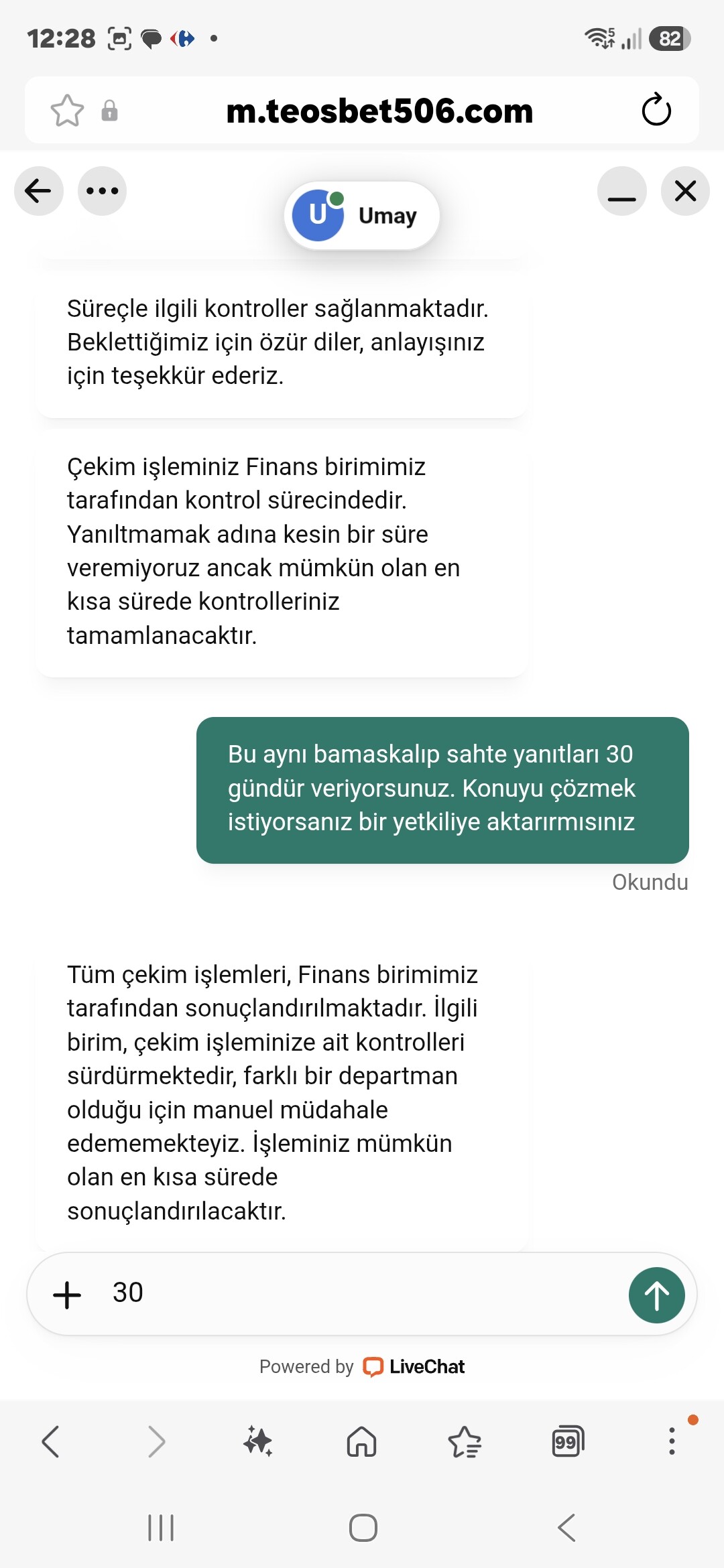Open attachment options with the plus icon
The width and height of the screenshot is (724, 1568).
click(67, 1295)
